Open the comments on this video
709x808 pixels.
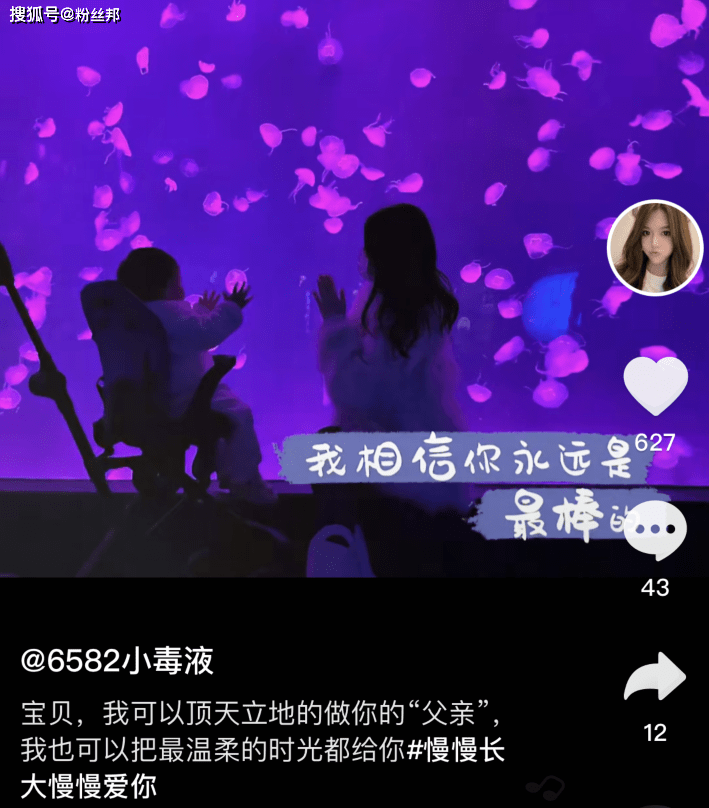[655, 530]
